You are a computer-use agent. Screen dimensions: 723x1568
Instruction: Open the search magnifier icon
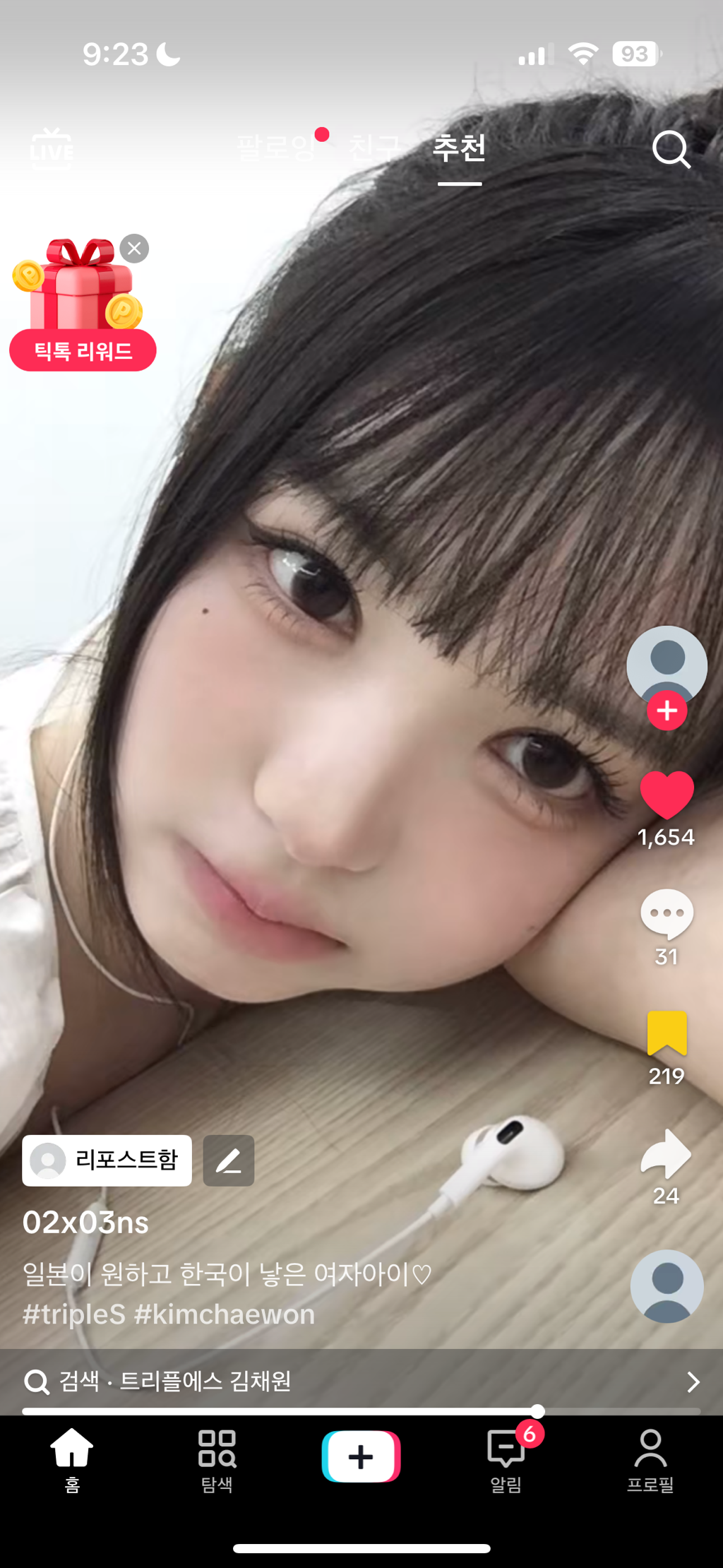(x=670, y=149)
